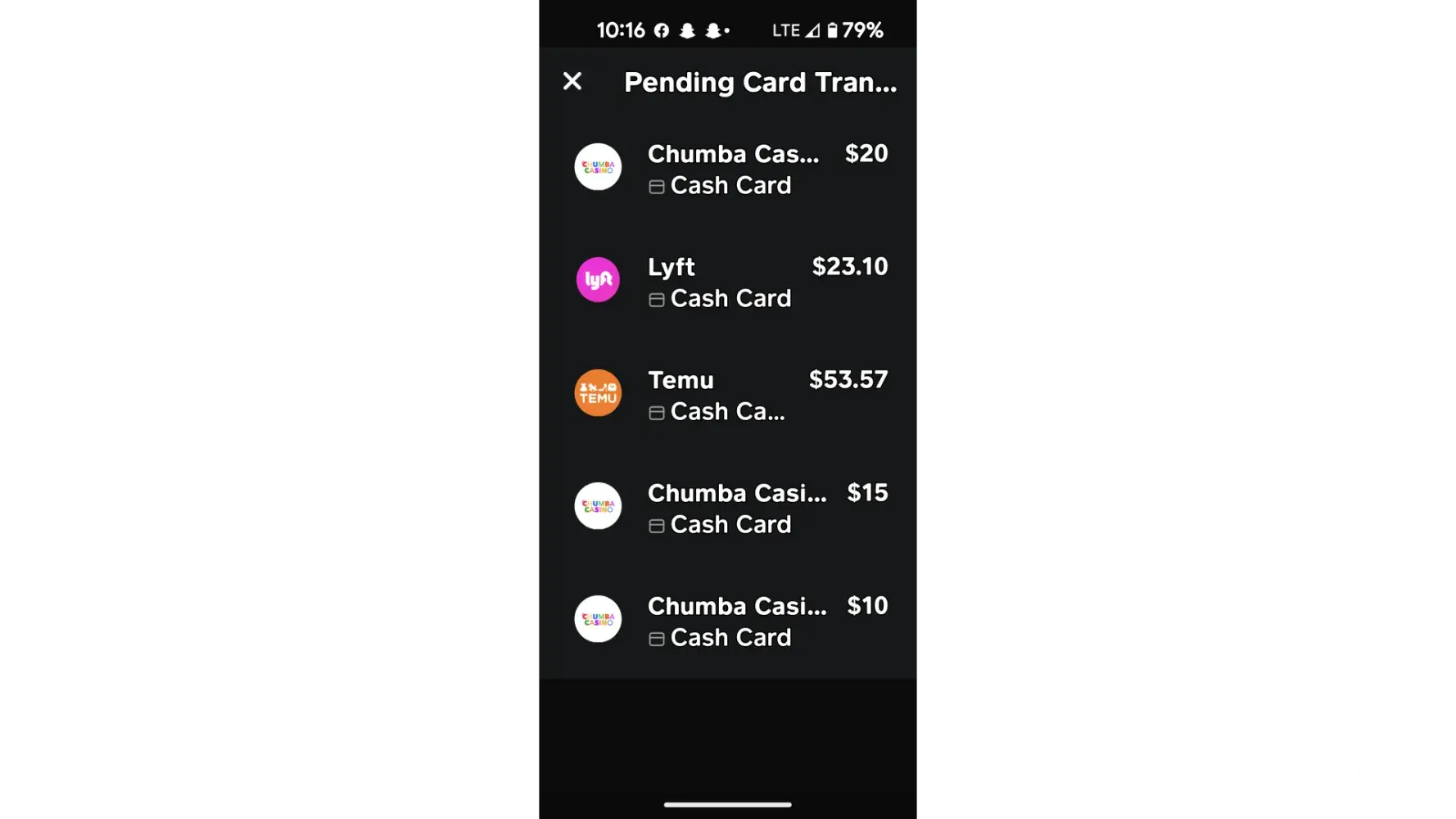Open the Temu $53.57 transaction
Image resolution: width=1456 pixels, height=819 pixels.
click(728, 395)
